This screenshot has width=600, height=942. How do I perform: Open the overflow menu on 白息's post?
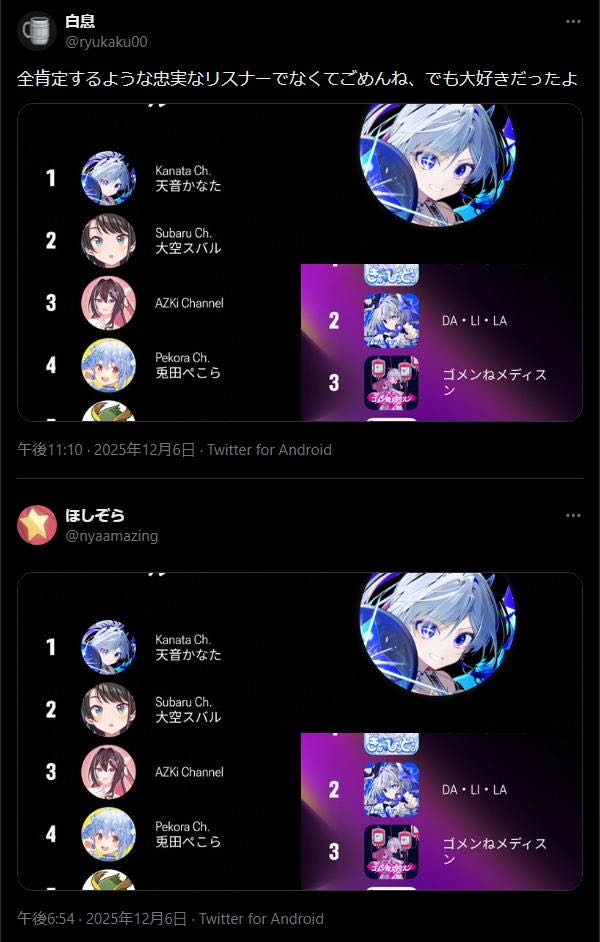click(x=573, y=21)
